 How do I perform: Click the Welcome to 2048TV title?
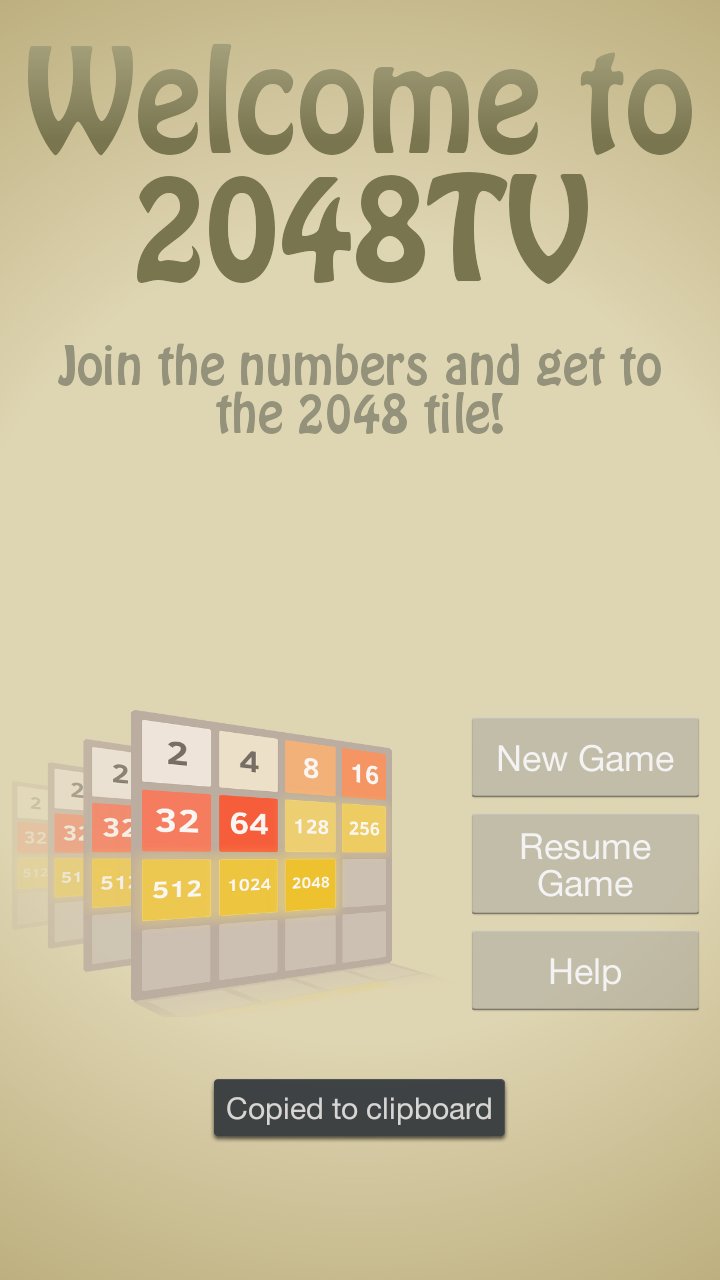pos(360,160)
